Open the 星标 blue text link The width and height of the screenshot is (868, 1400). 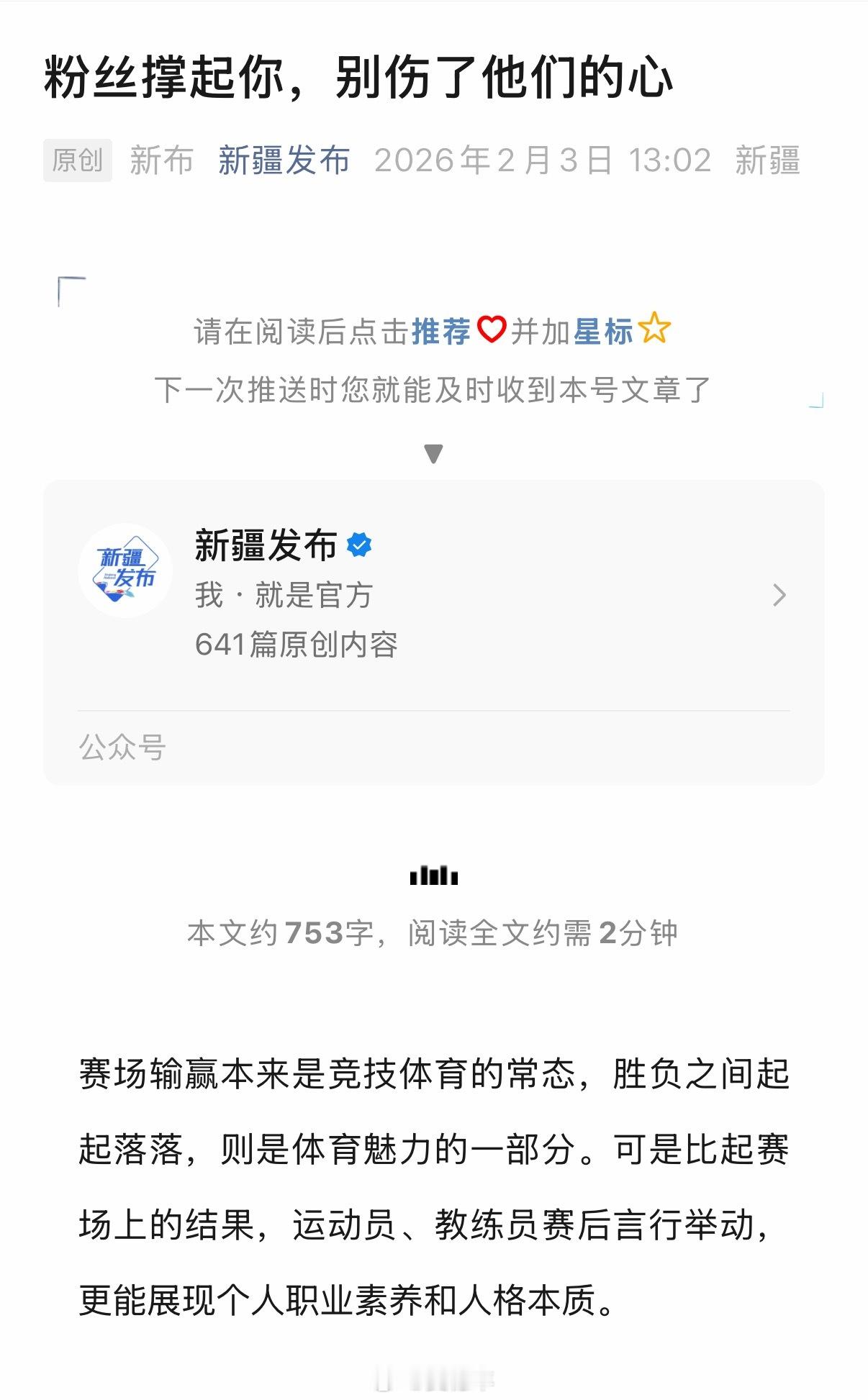(x=603, y=331)
